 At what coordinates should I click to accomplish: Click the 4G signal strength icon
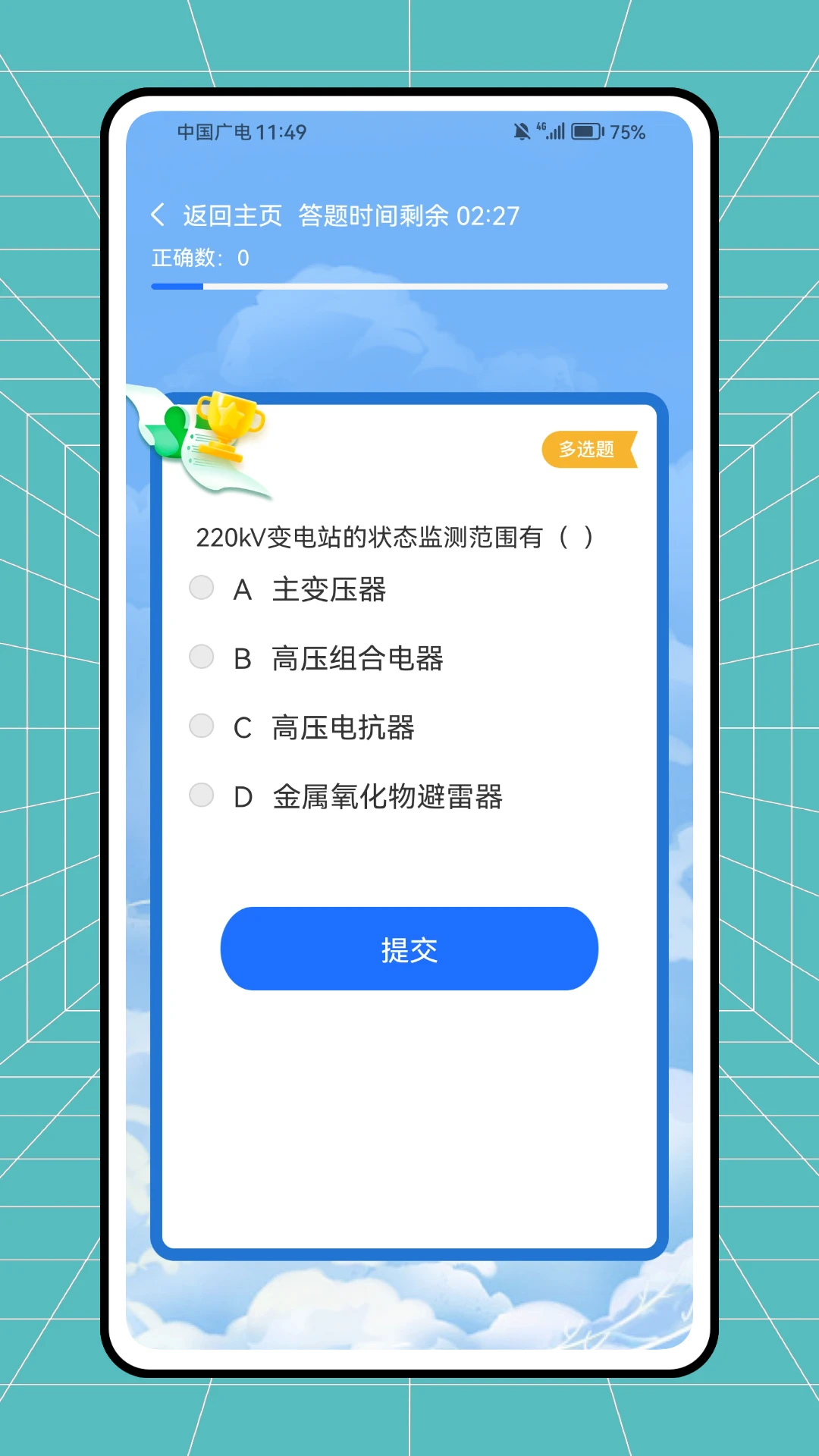click(552, 131)
